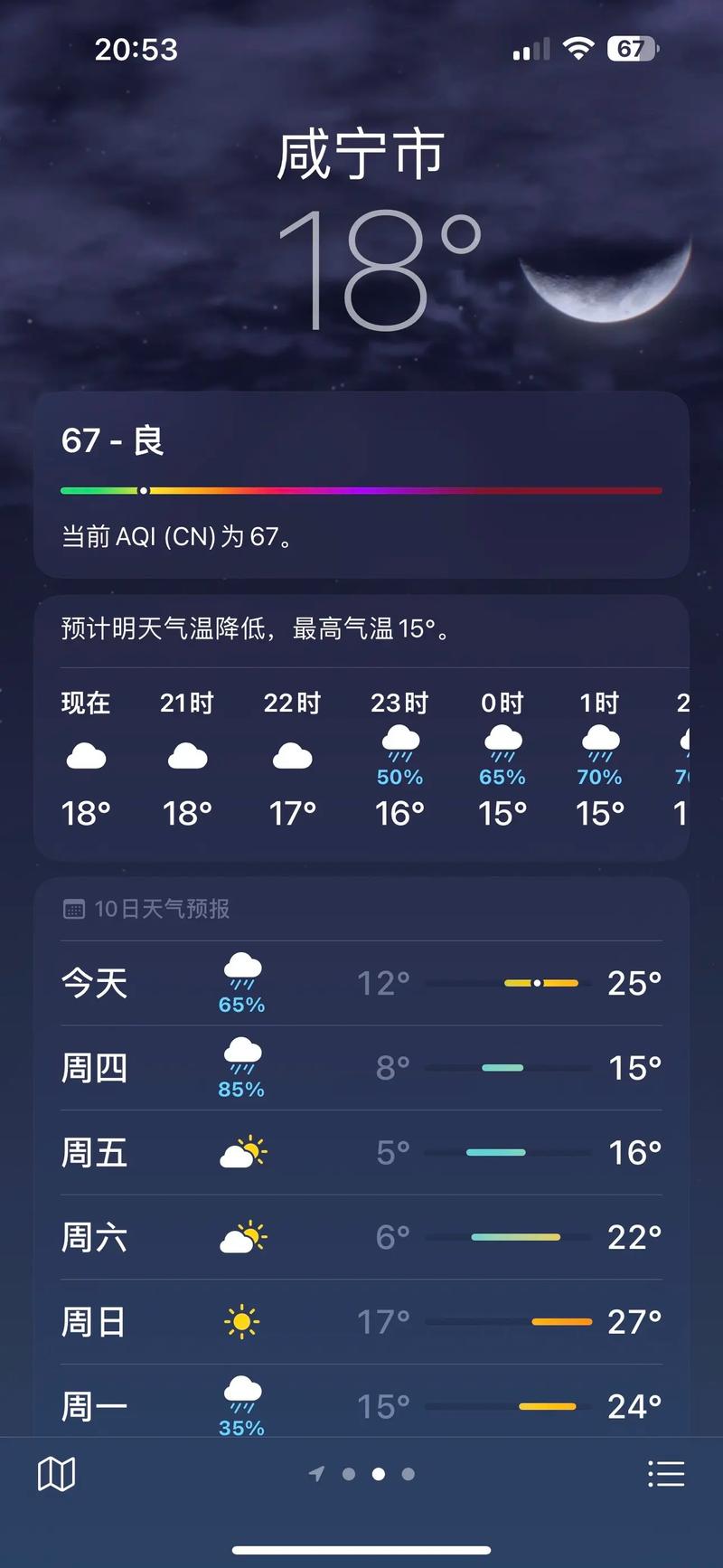
Task: Open the city list icon
Action: tap(666, 1473)
